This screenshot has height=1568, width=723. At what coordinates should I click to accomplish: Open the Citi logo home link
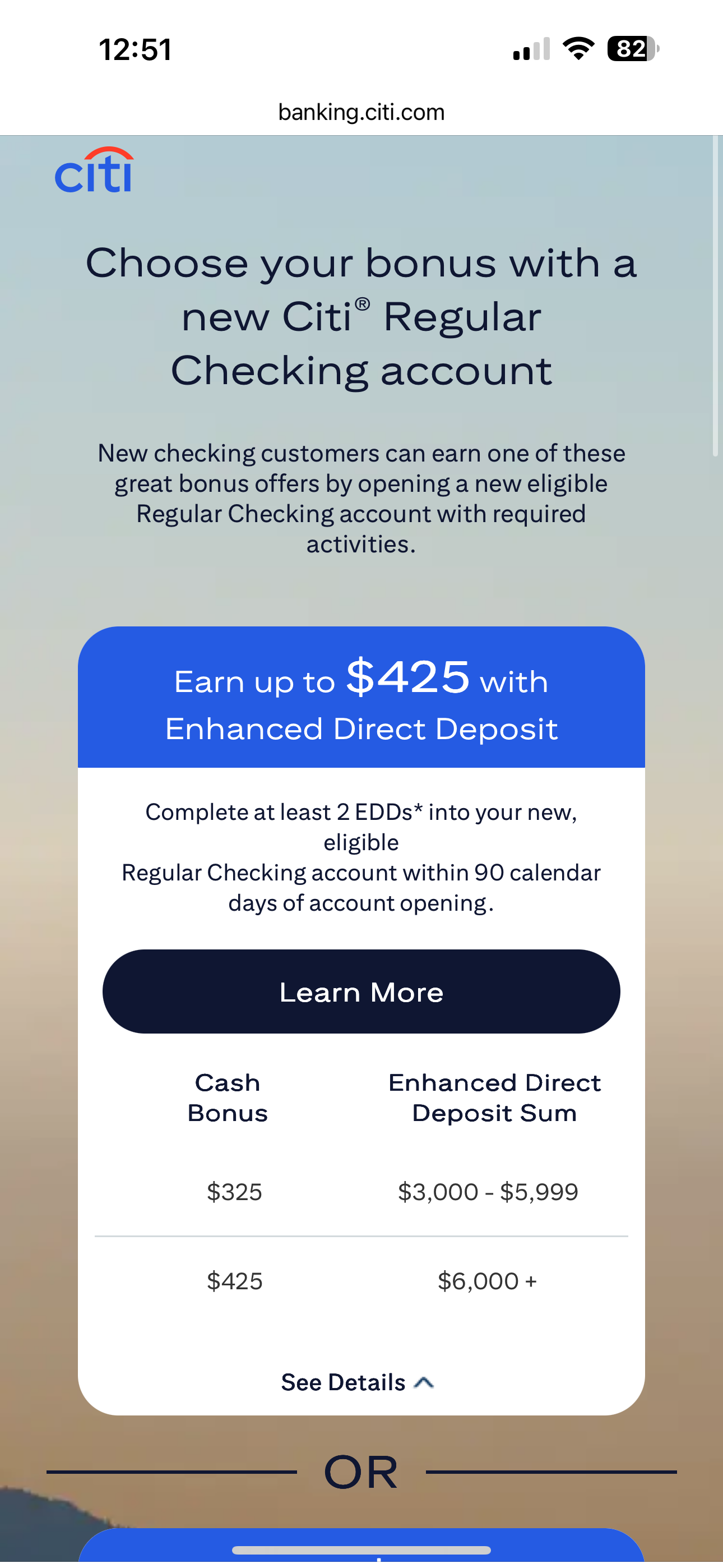(x=94, y=170)
